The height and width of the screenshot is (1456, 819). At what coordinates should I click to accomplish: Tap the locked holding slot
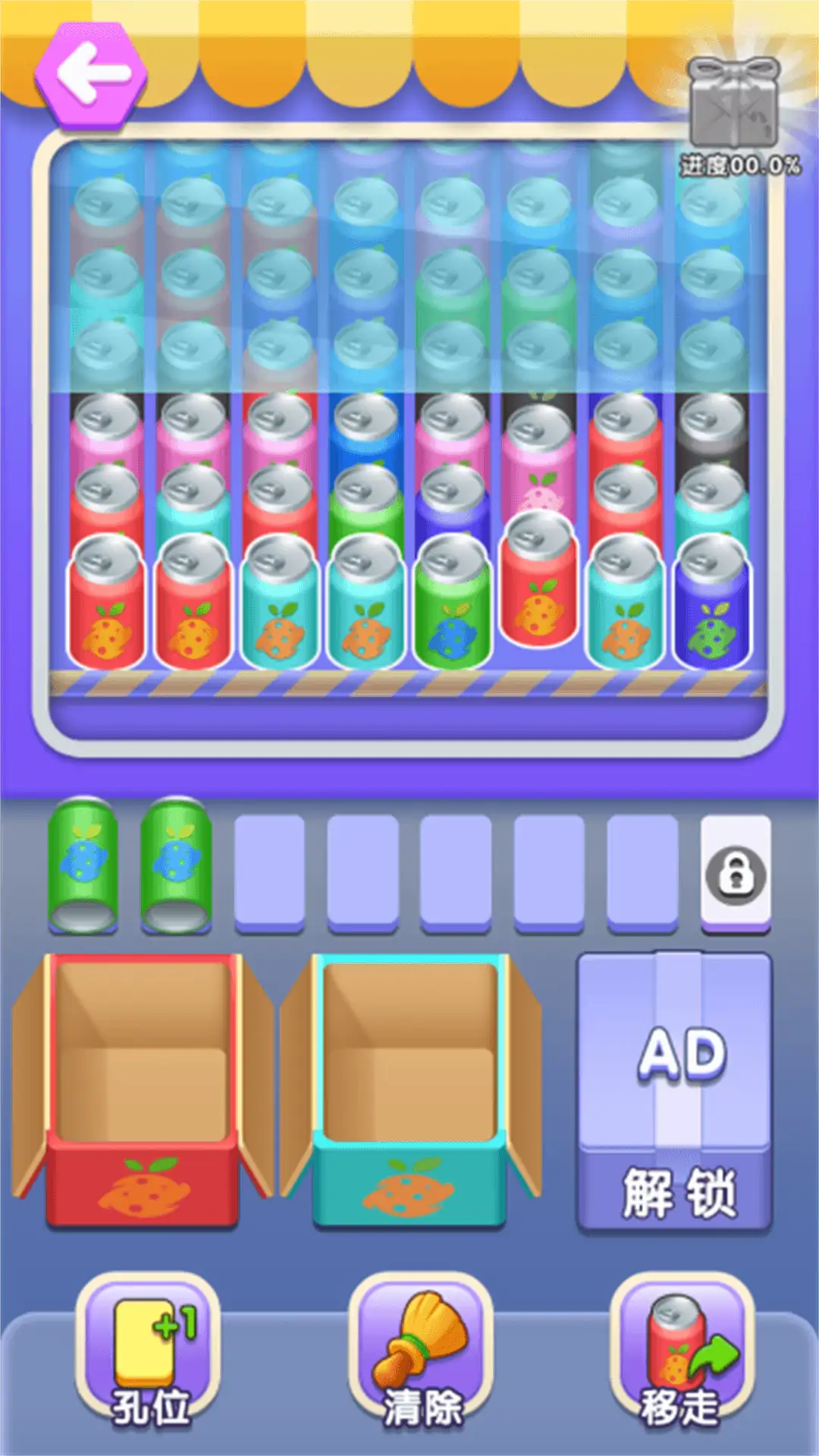[x=735, y=874]
